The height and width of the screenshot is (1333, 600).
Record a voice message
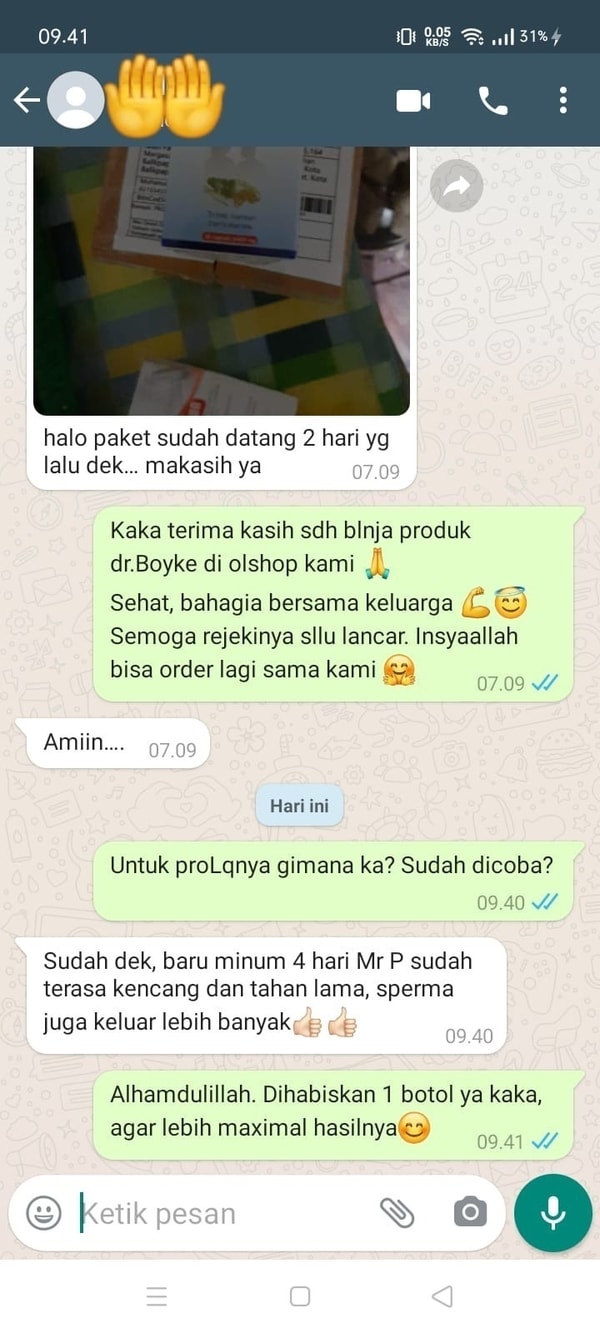[553, 1213]
